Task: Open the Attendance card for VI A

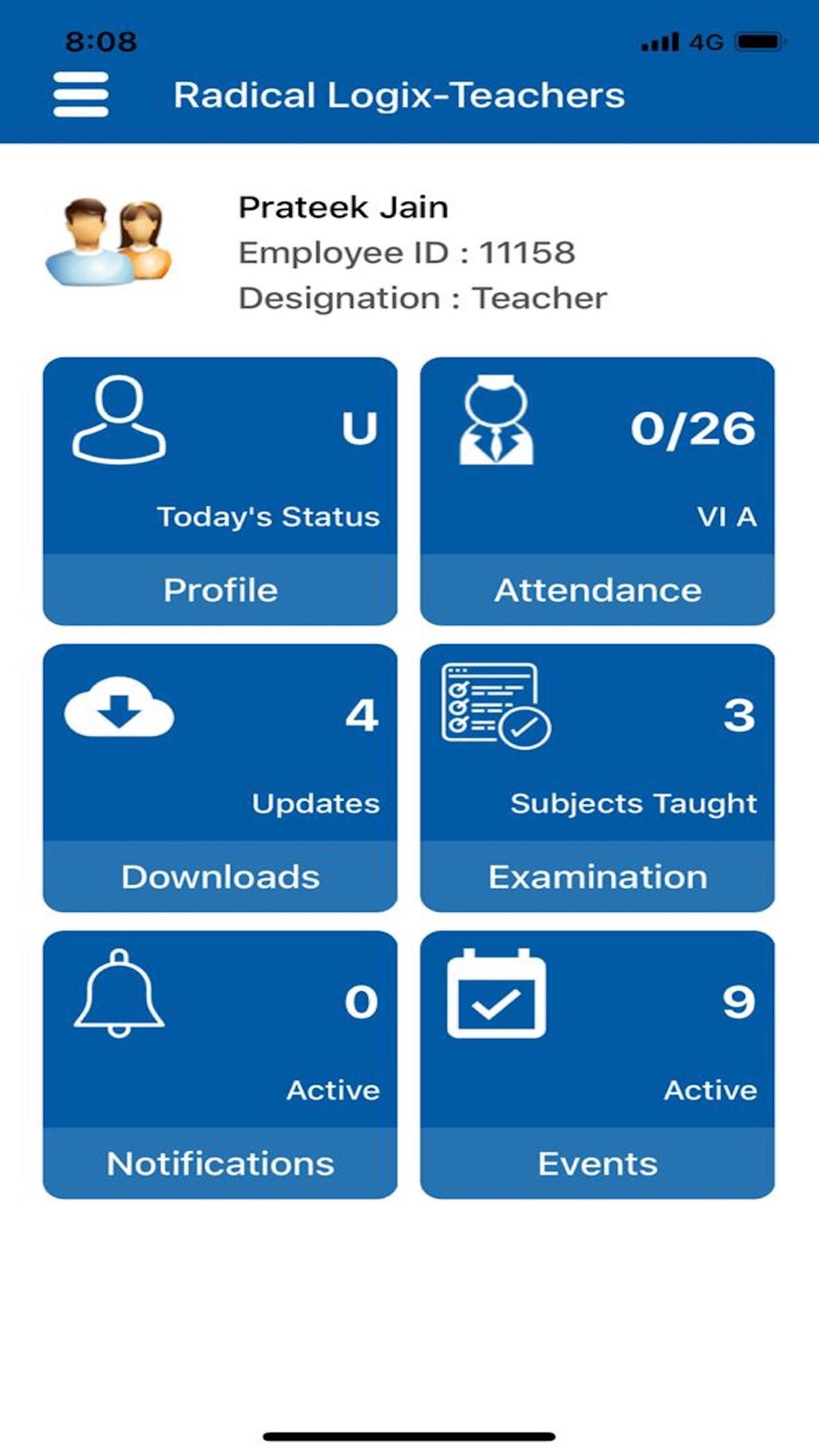Action: pos(597,491)
